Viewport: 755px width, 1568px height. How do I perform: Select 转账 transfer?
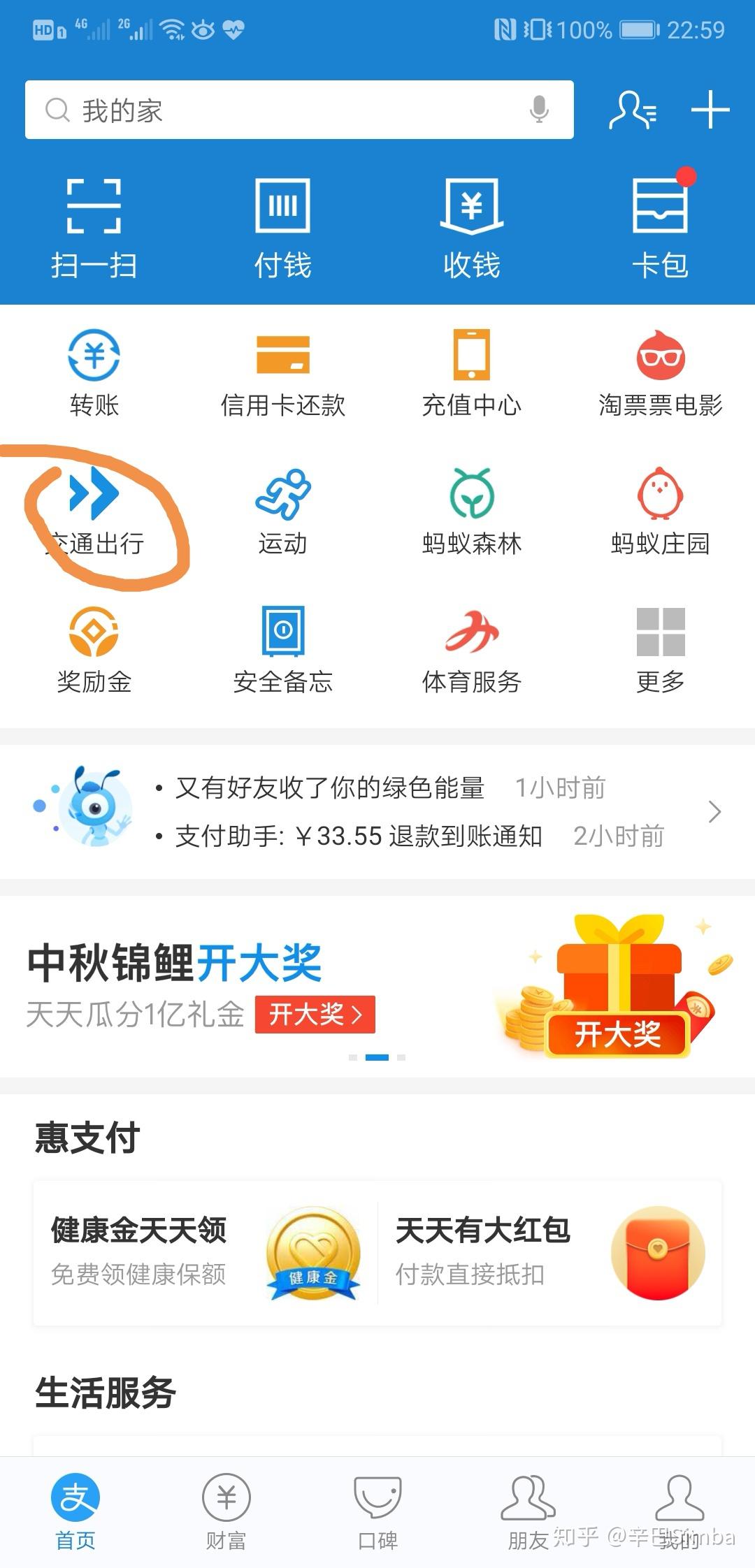[94, 374]
